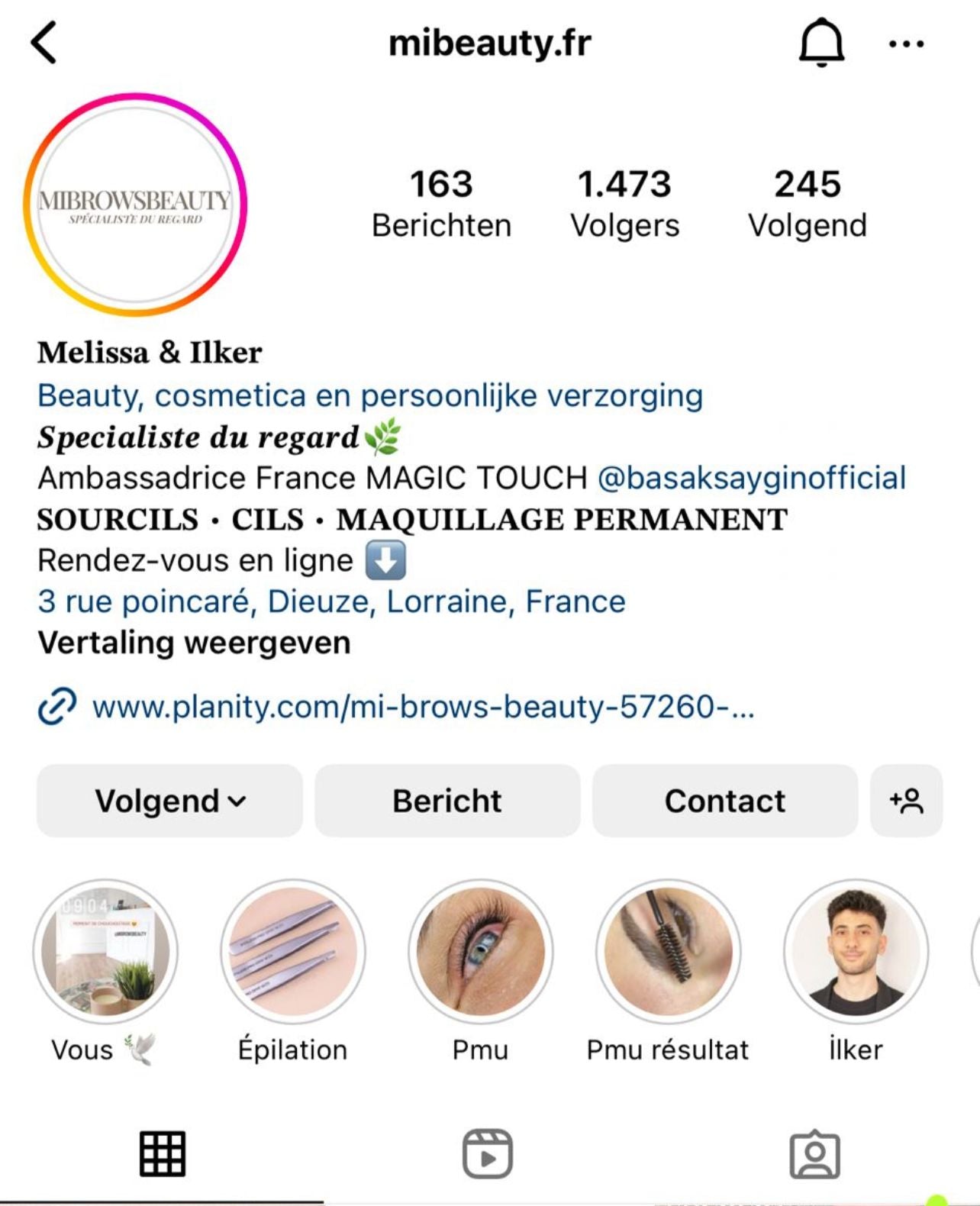Go back using the arrow
This screenshot has width=980, height=1206.
point(44,43)
